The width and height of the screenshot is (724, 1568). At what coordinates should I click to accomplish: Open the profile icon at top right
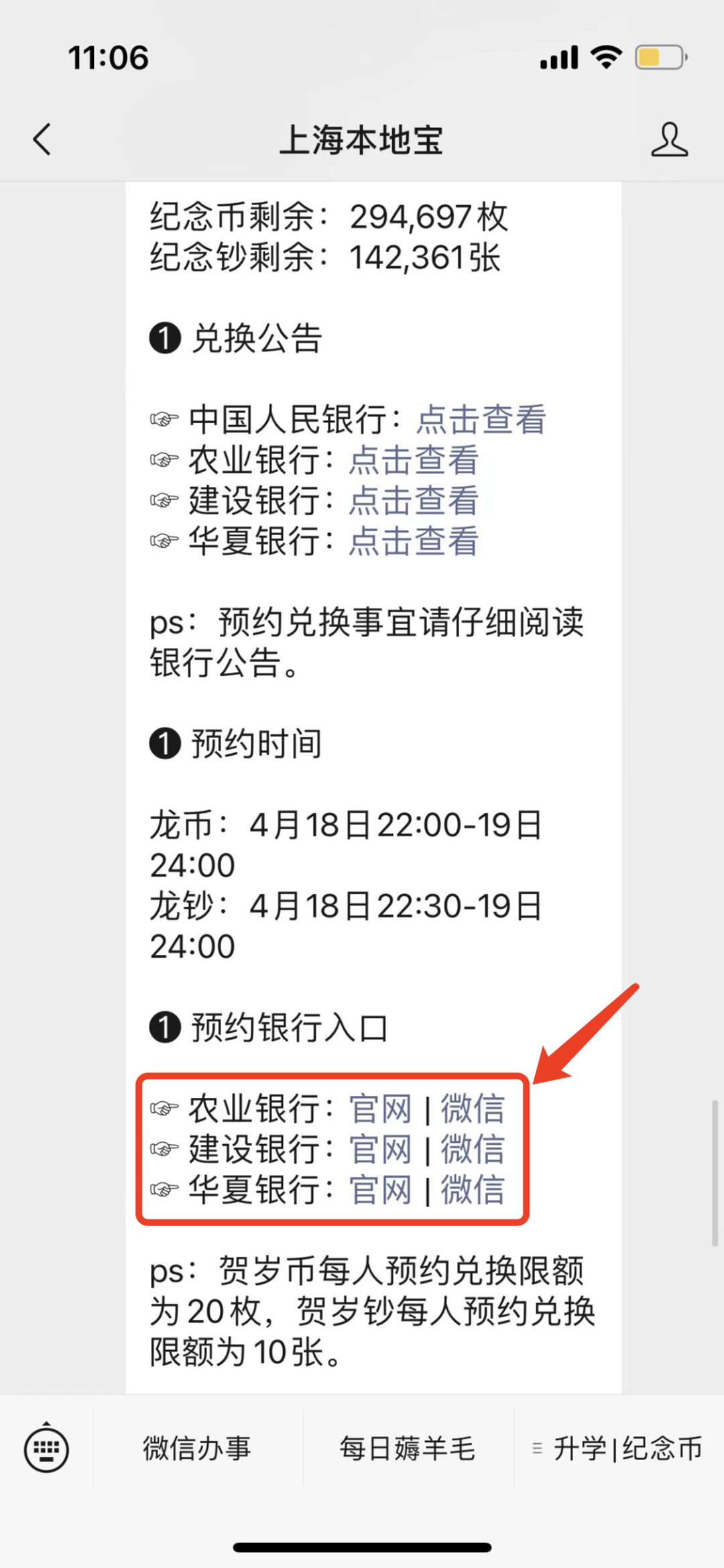(x=669, y=140)
